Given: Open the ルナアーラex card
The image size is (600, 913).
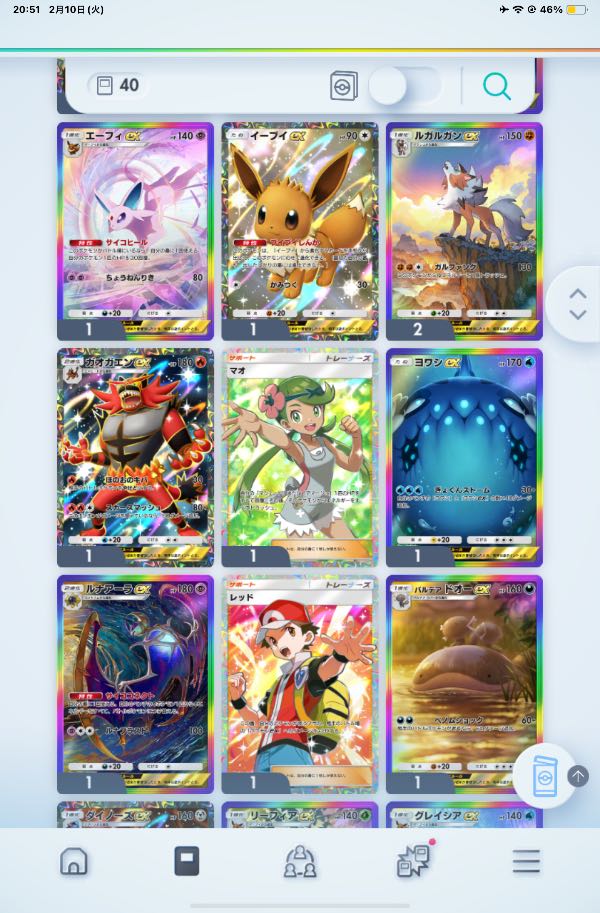Looking at the screenshot, I should click(x=135, y=680).
